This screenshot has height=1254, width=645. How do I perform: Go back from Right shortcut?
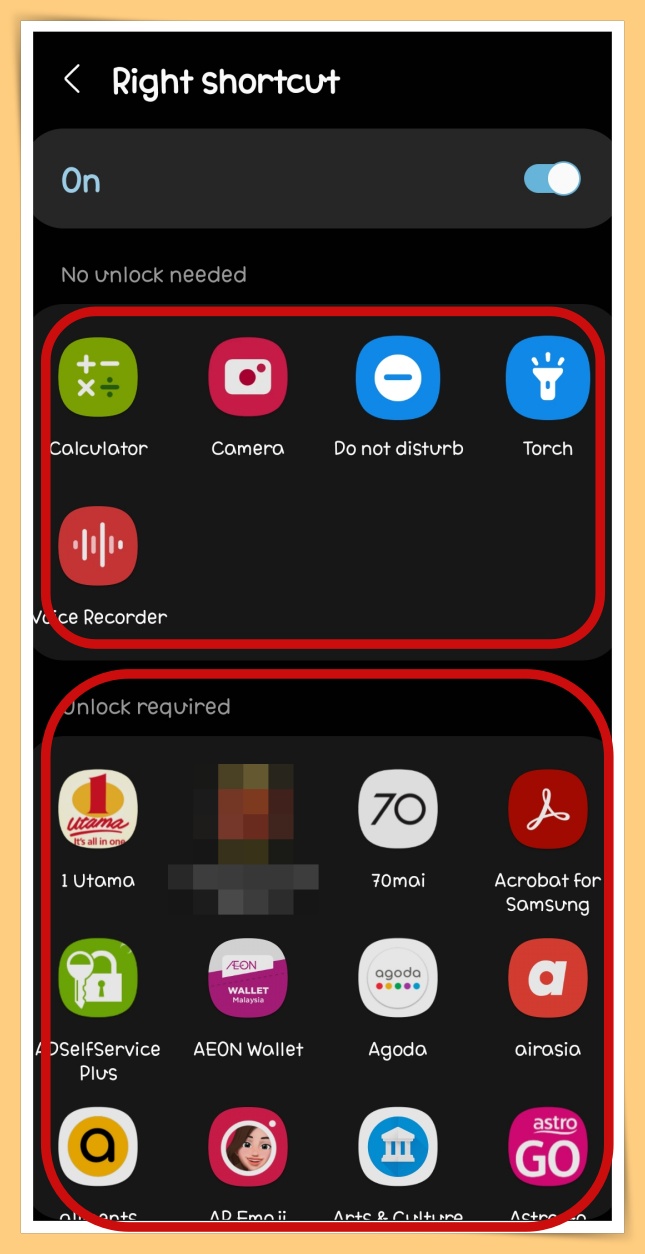coord(72,80)
